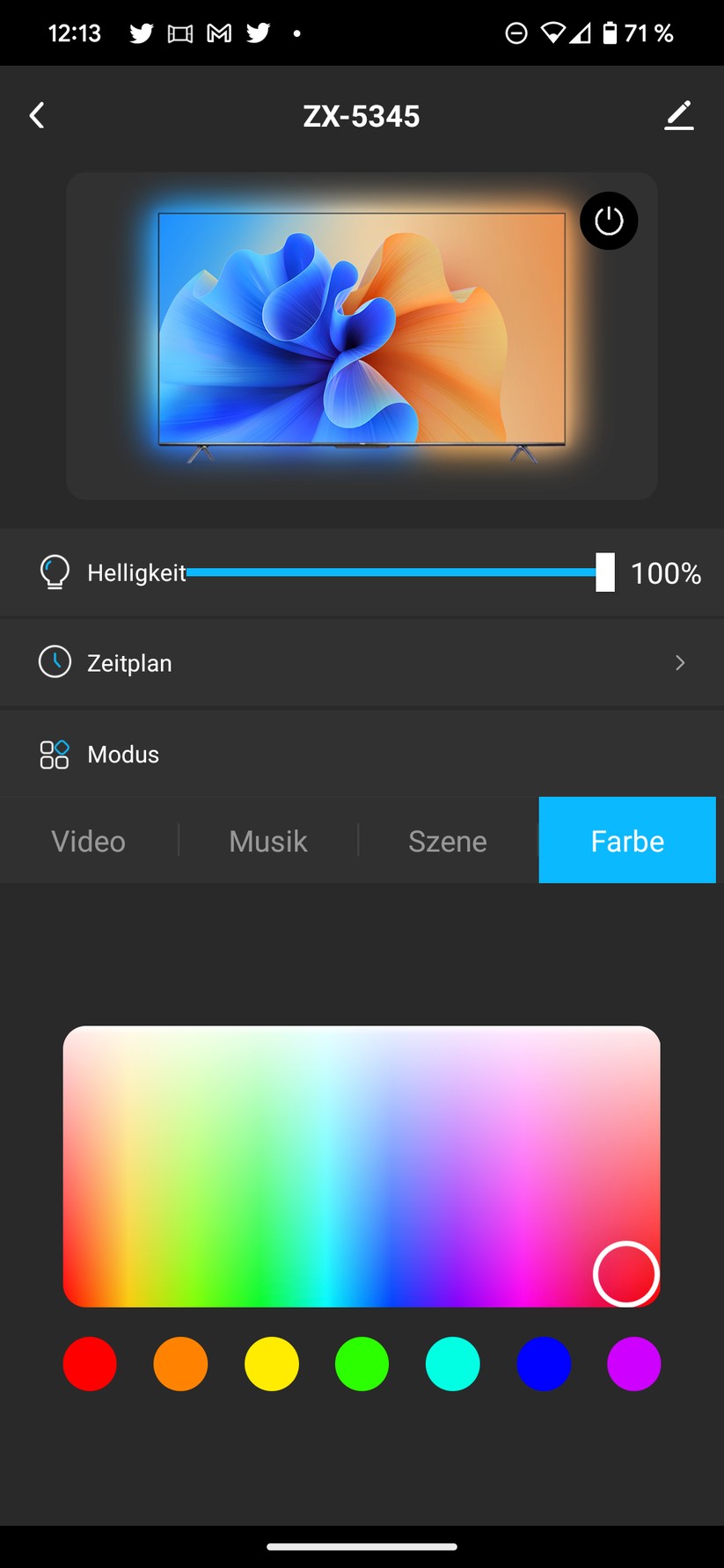The image size is (724, 1568).
Task: Open the scheduling screen via Zeitplan row
Action: tap(362, 662)
